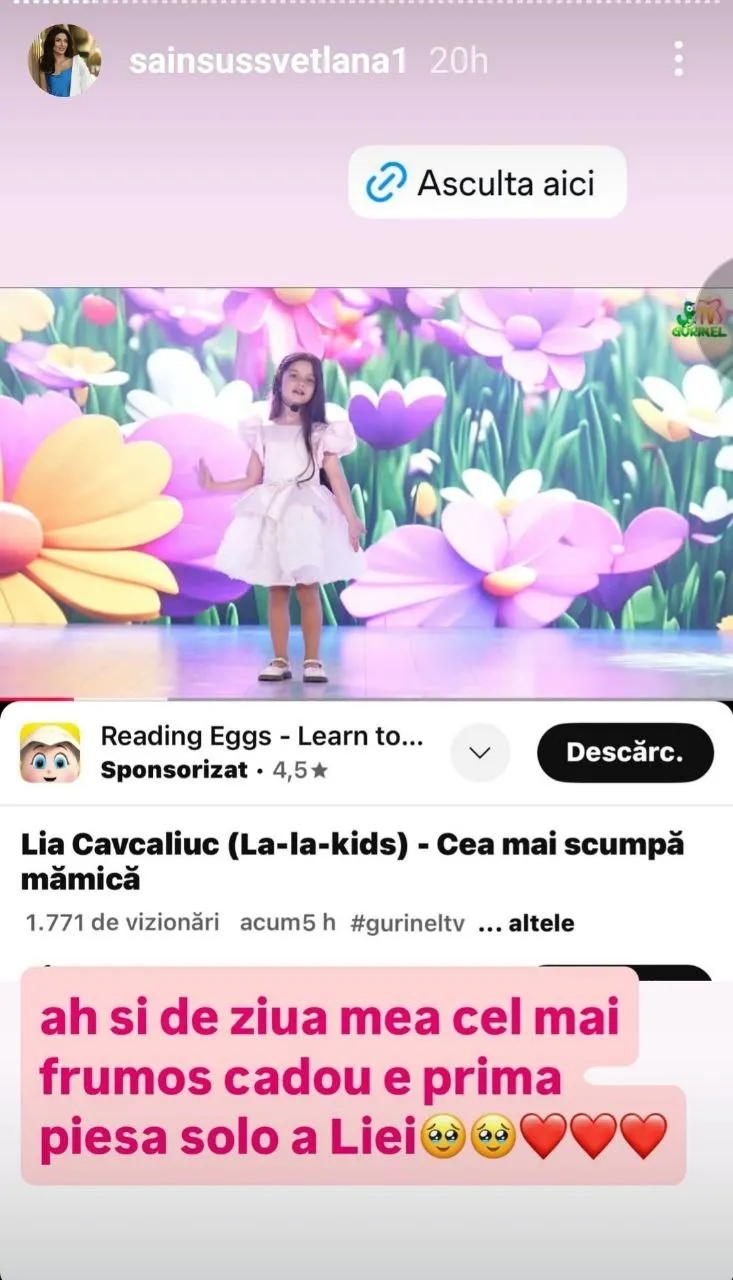Open the 'Asculta aici' link sticker
Screen dimensions: 733x1280
tap(487, 183)
